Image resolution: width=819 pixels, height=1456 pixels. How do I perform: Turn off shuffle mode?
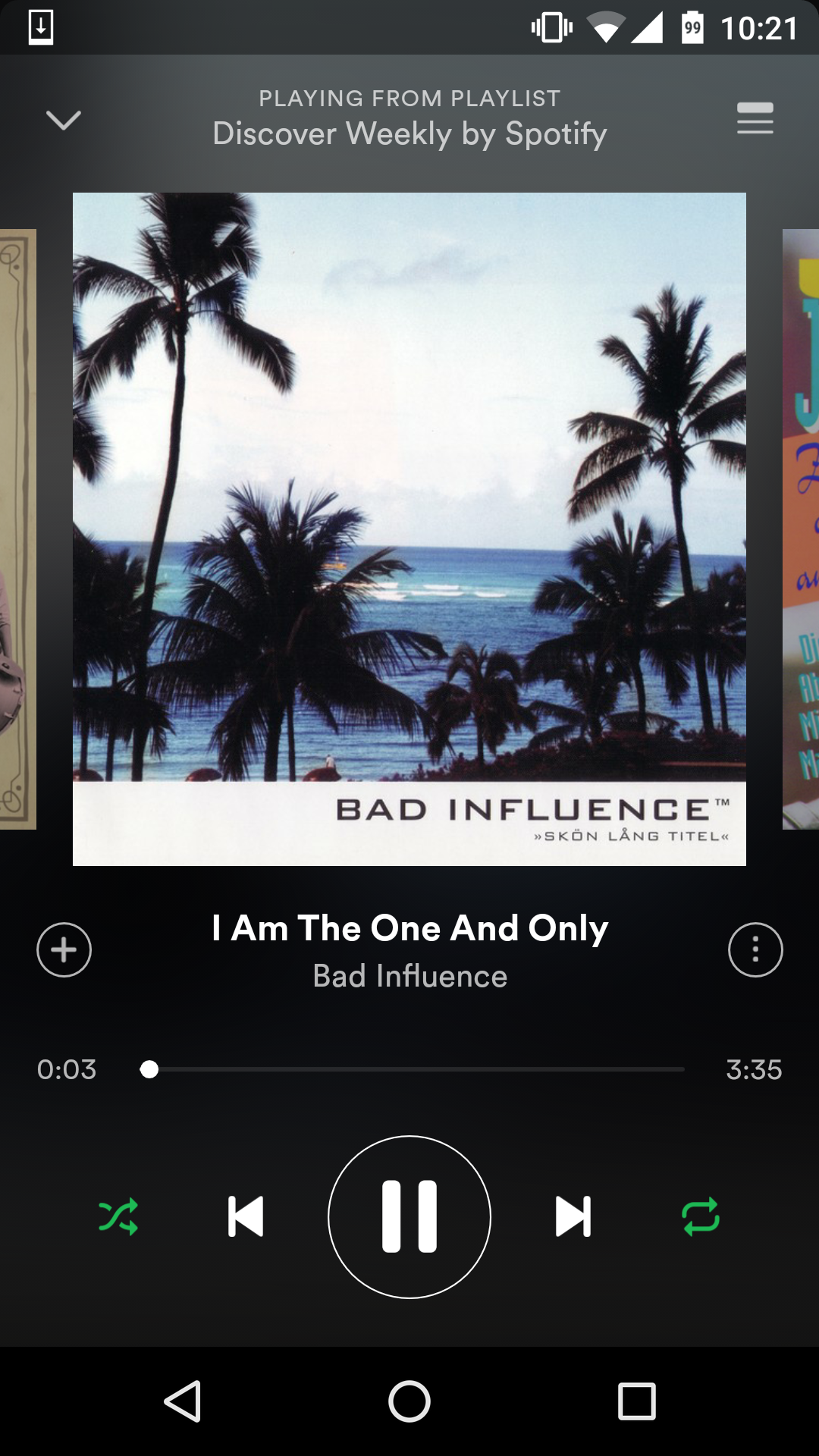coord(118,1217)
